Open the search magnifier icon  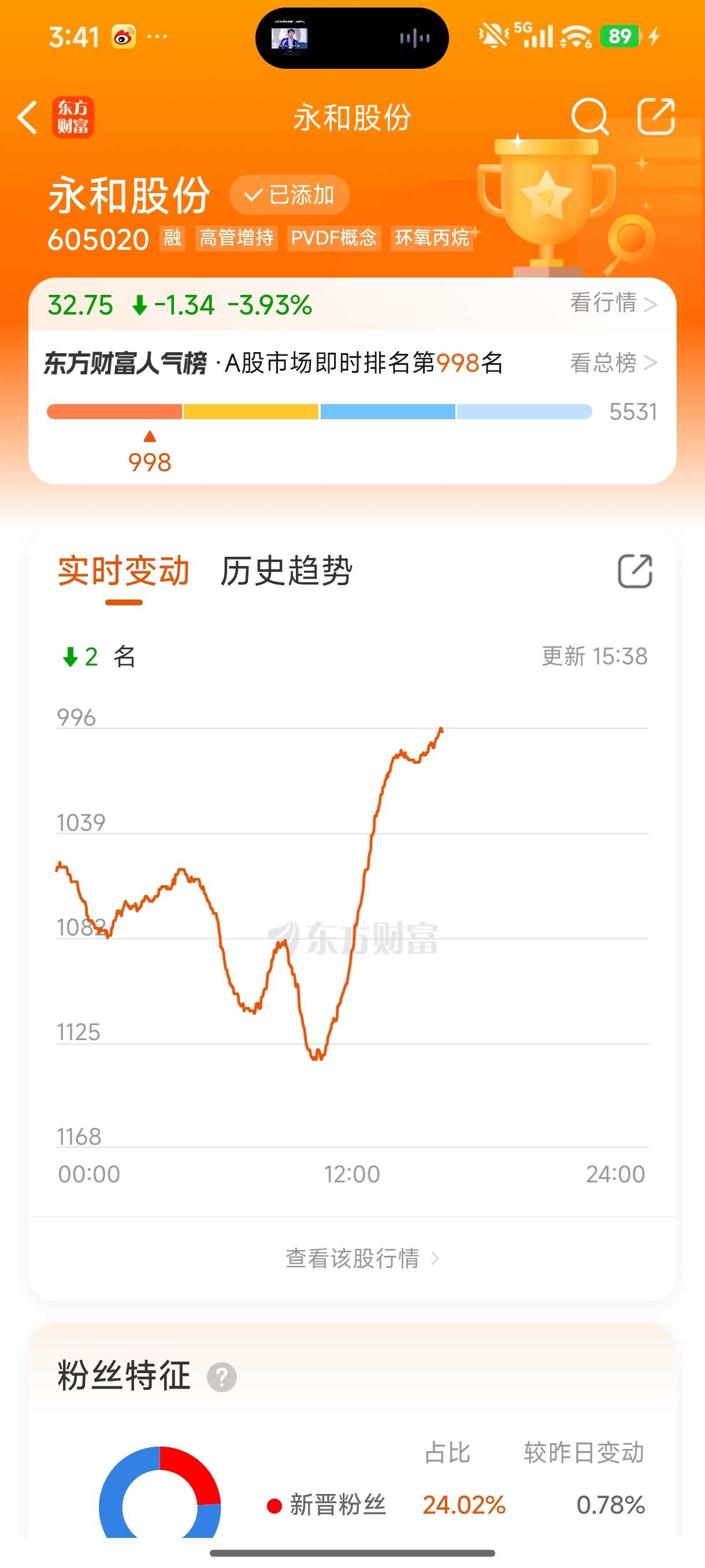pos(589,116)
